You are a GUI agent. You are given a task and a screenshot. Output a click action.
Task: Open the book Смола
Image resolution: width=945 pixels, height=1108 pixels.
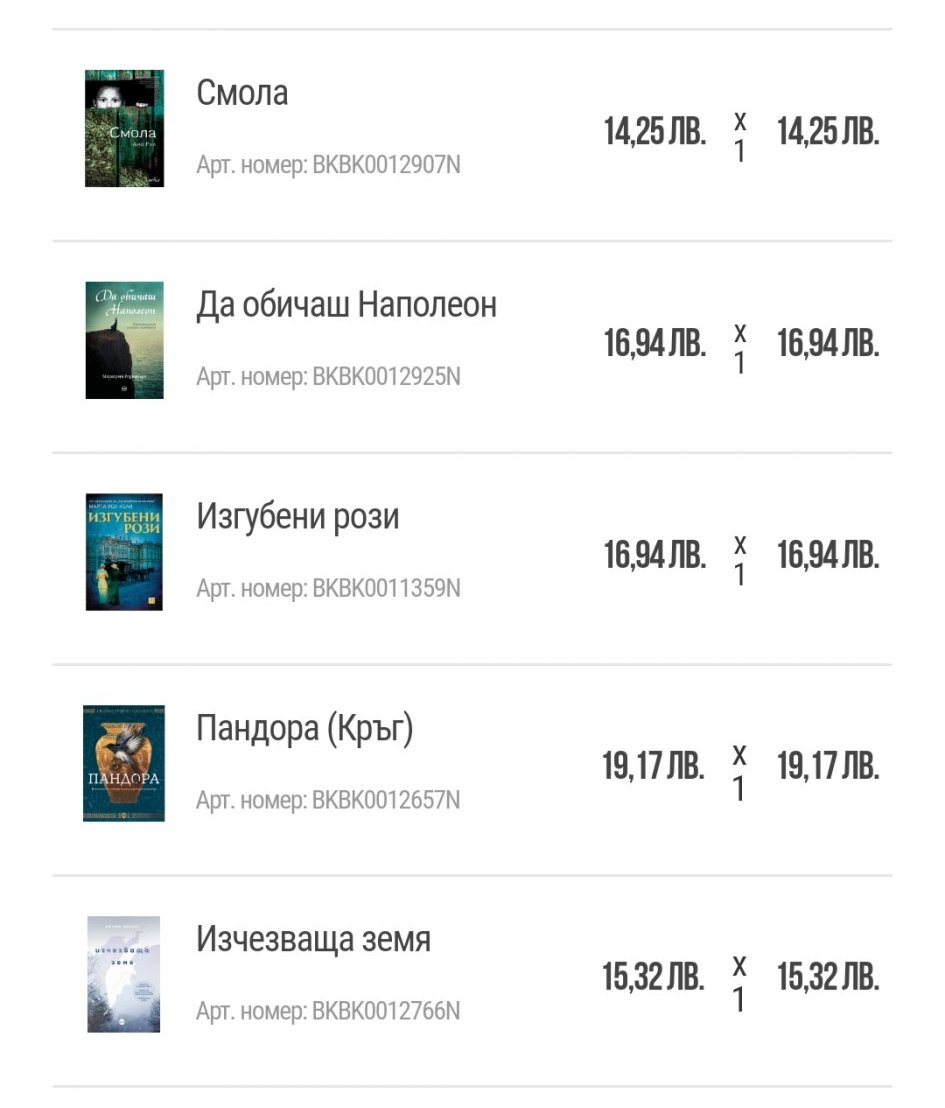tap(242, 94)
